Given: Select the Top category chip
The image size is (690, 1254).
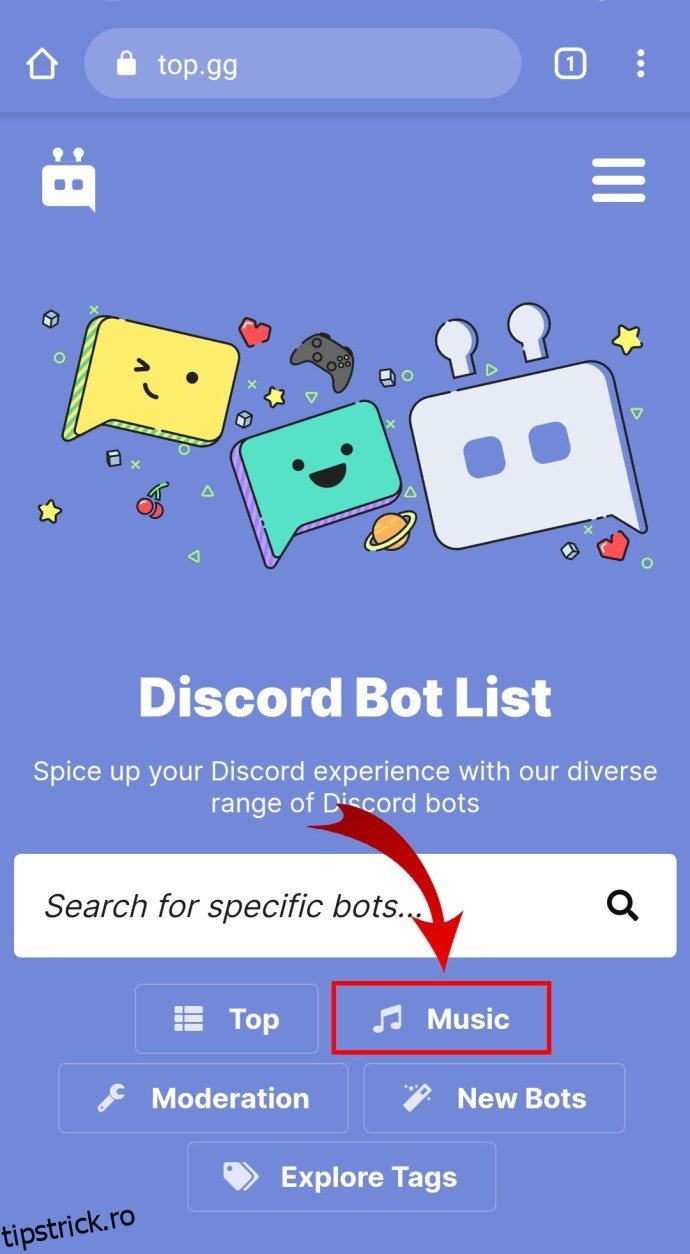Looking at the screenshot, I should point(227,1019).
